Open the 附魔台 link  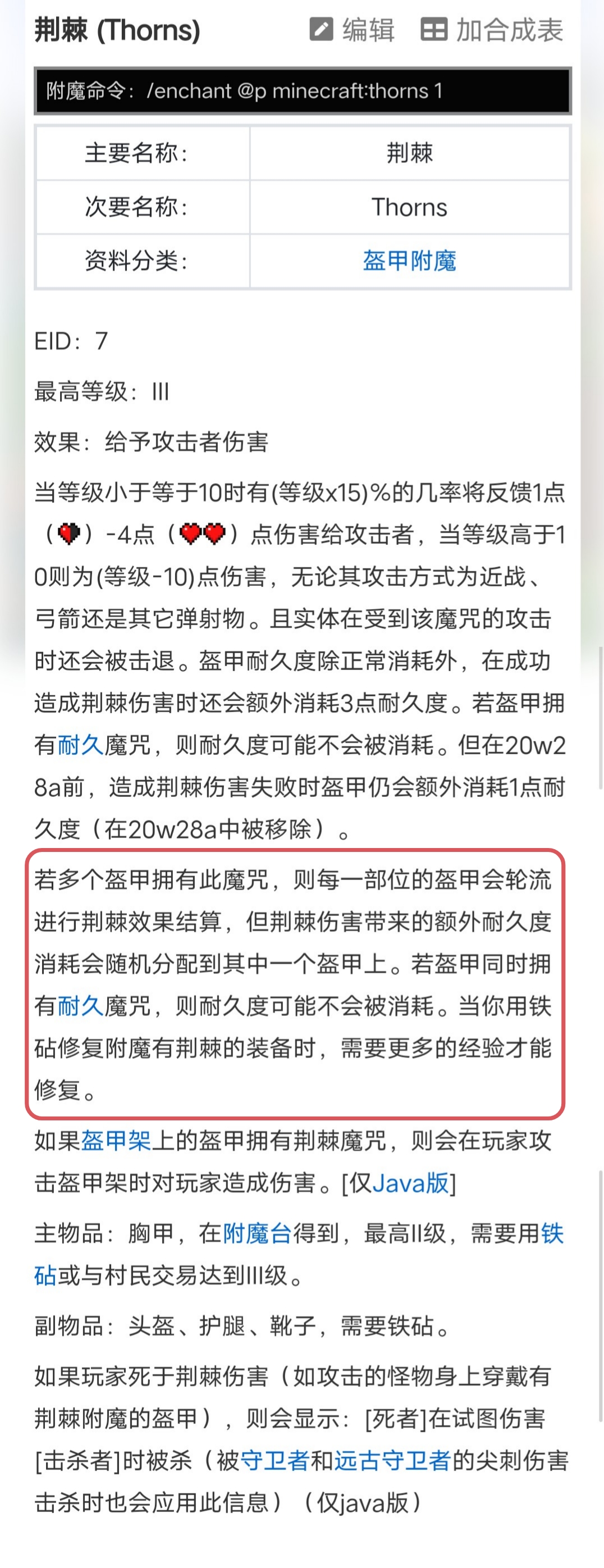click(258, 1233)
